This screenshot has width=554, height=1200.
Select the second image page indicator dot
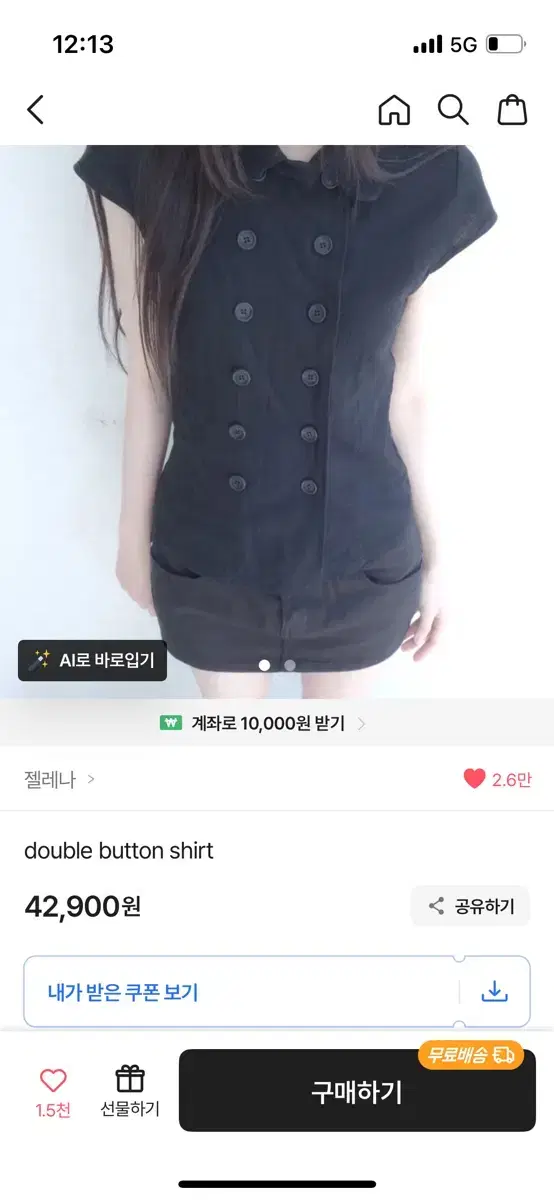tap(290, 664)
